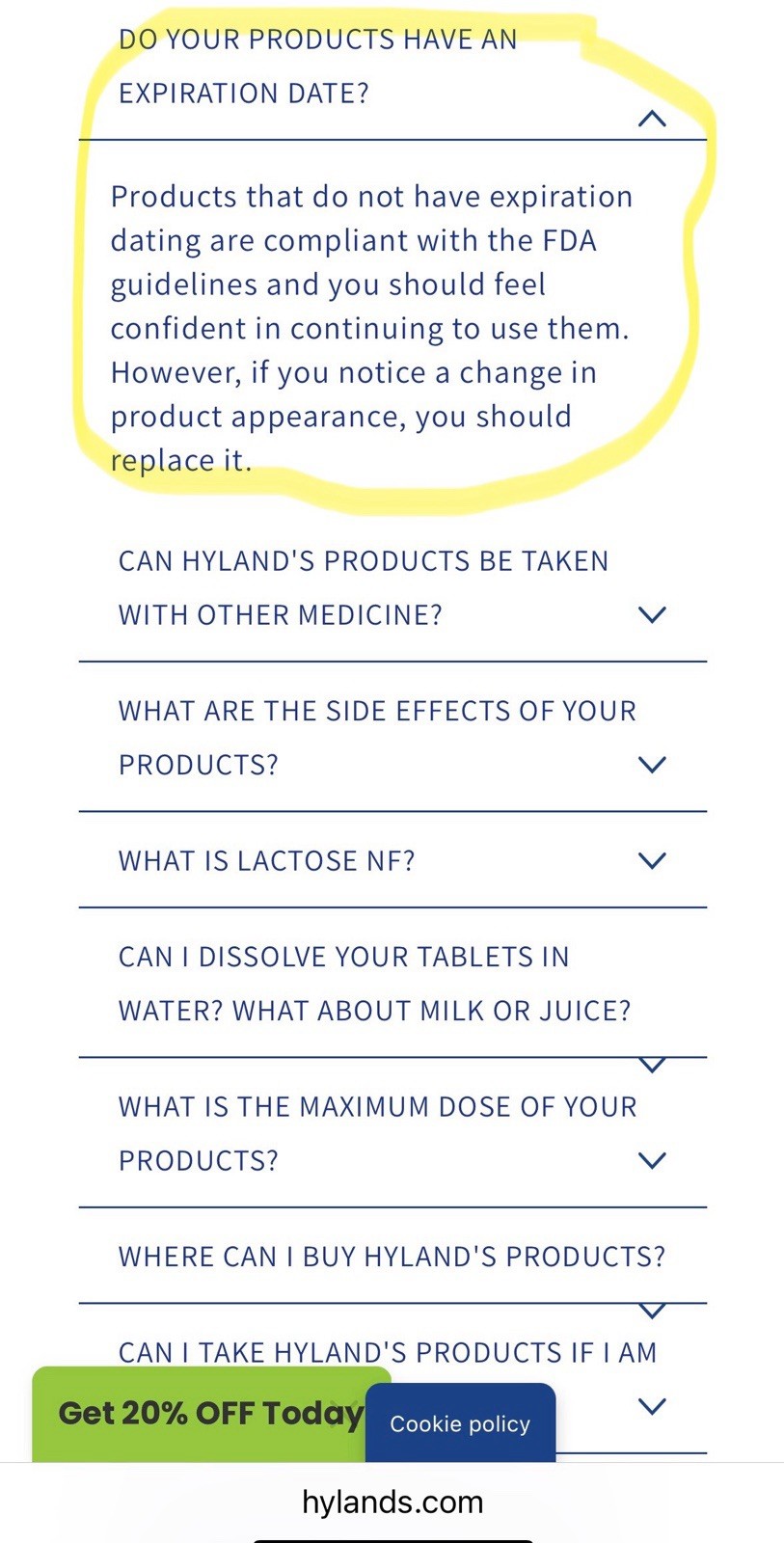The image size is (784, 1543).
Task: Tap the hylands.com address bar
Action: 392,1502
